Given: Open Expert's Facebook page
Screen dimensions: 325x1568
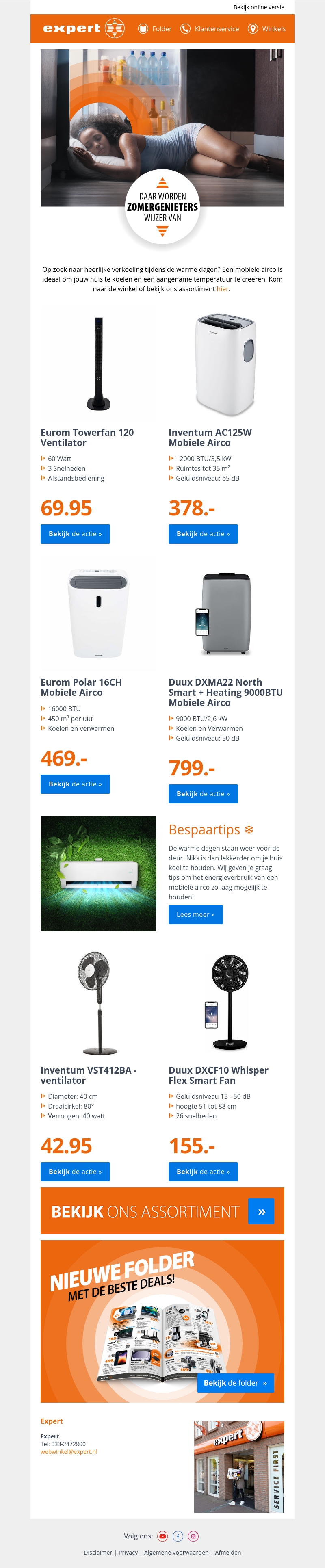Looking at the screenshot, I should (178, 1536).
